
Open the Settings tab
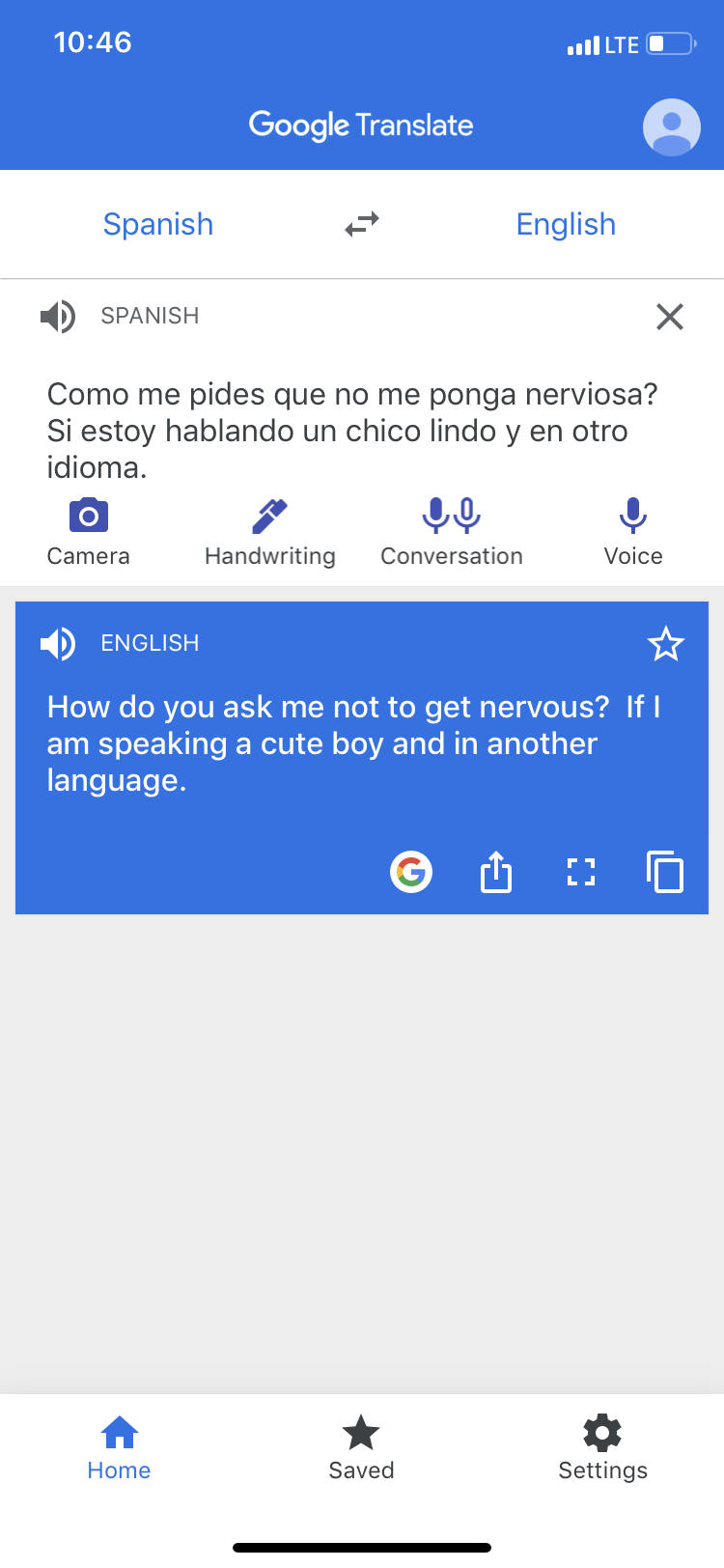pos(602,1448)
